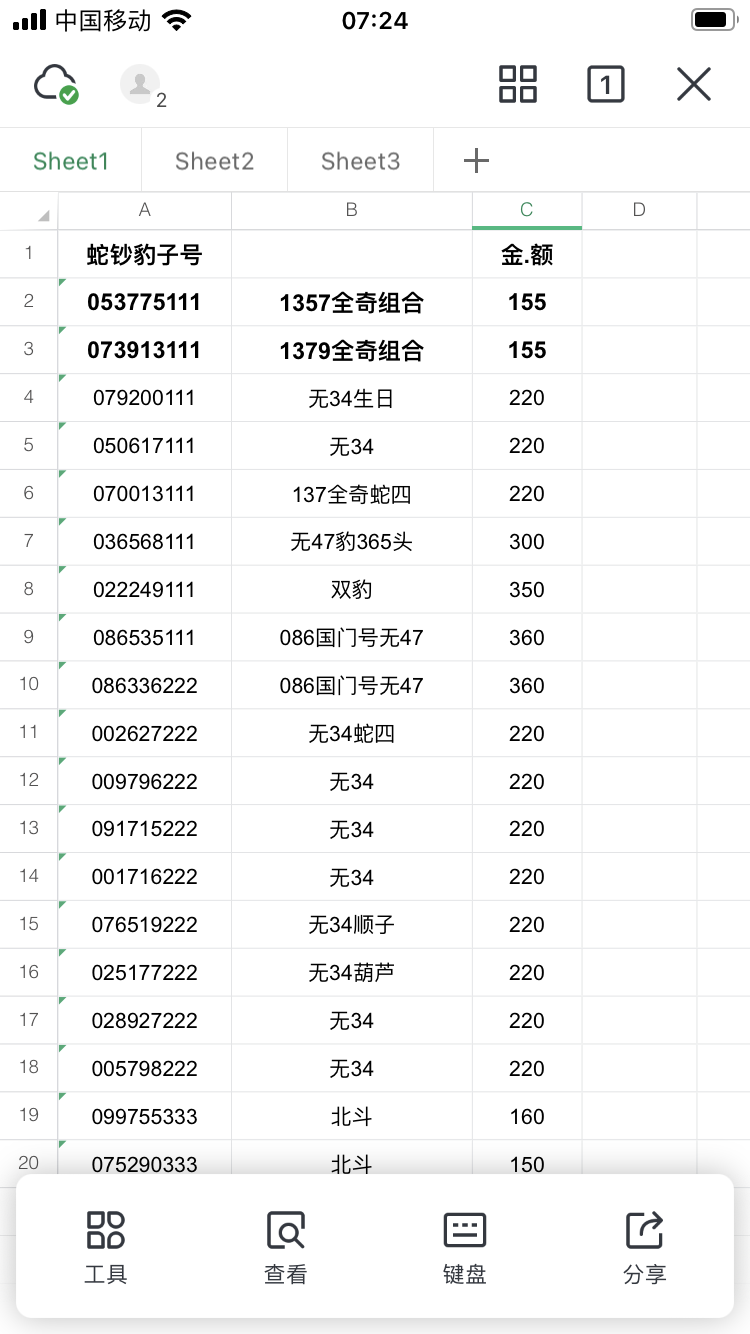The image size is (750, 1334).
Task: View the collaborators avatar icon
Action: [141, 85]
